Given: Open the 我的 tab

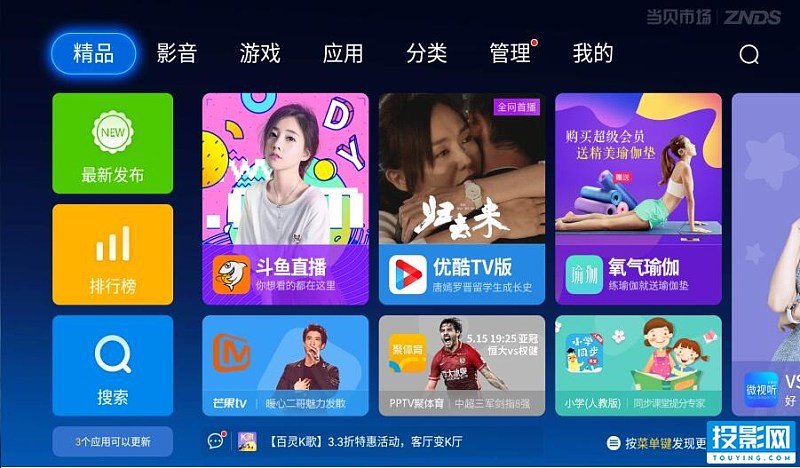Looking at the screenshot, I should (x=593, y=53).
